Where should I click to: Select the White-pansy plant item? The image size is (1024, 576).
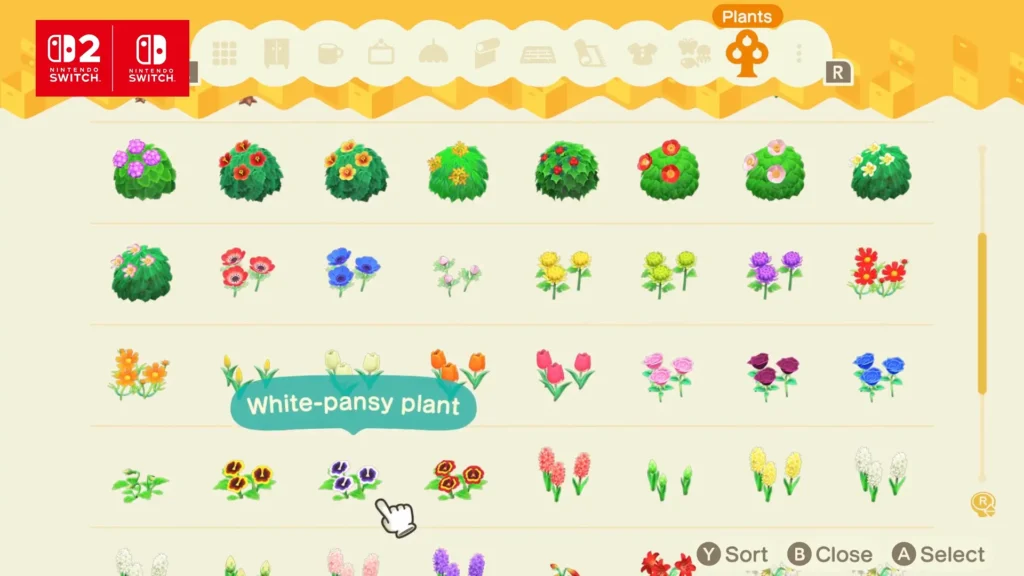350,478
